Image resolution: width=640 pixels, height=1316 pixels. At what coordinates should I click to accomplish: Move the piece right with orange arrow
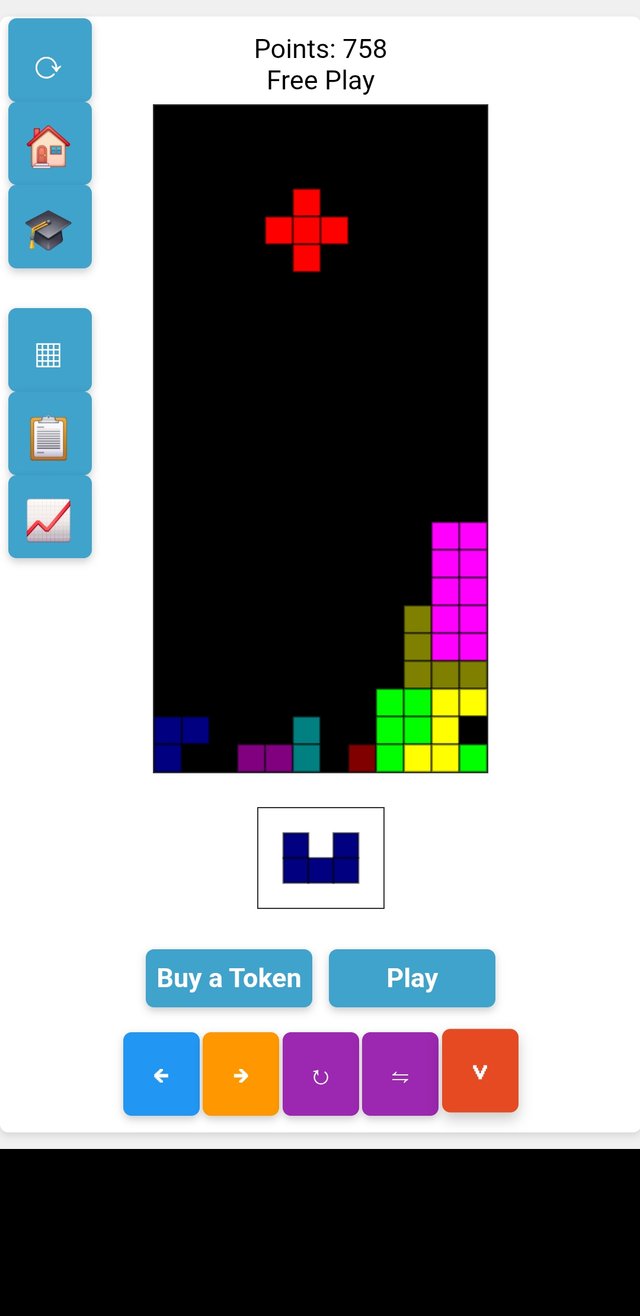click(240, 1075)
